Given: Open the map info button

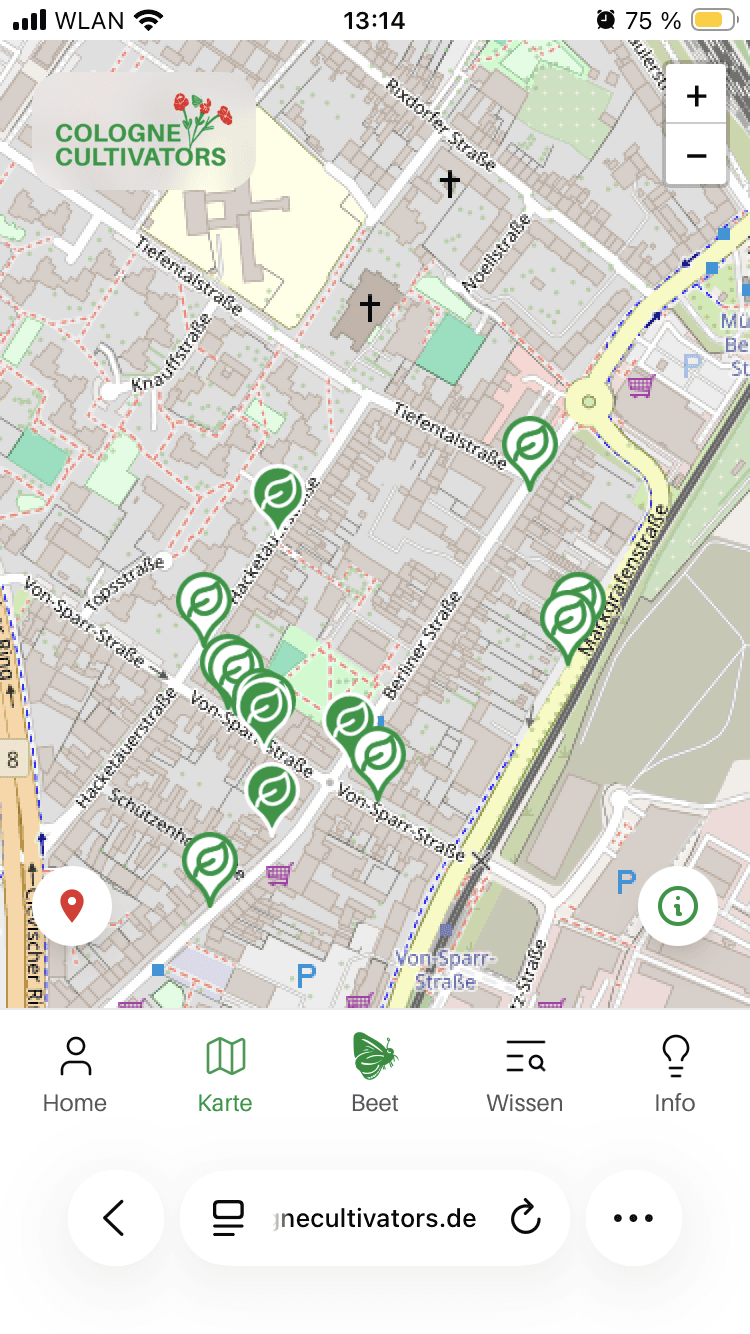Looking at the screenshot, I should 678,906.
